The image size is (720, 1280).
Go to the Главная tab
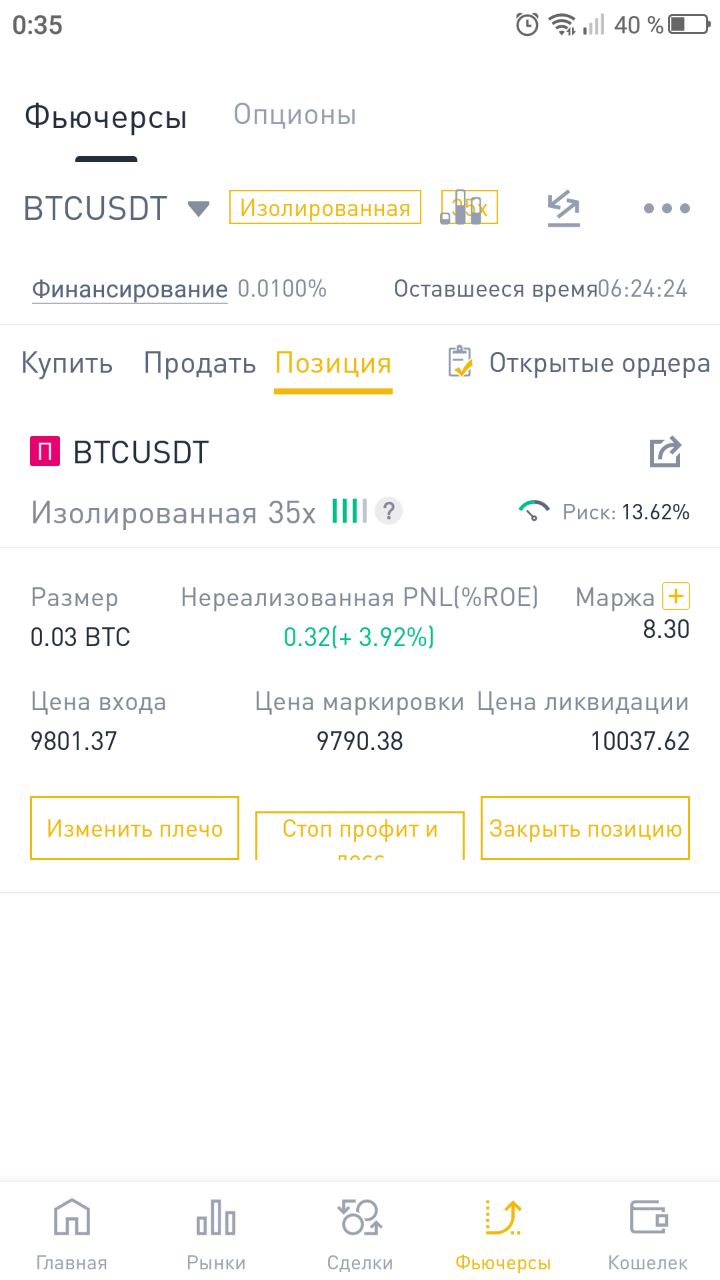(x=72, y=1234)
